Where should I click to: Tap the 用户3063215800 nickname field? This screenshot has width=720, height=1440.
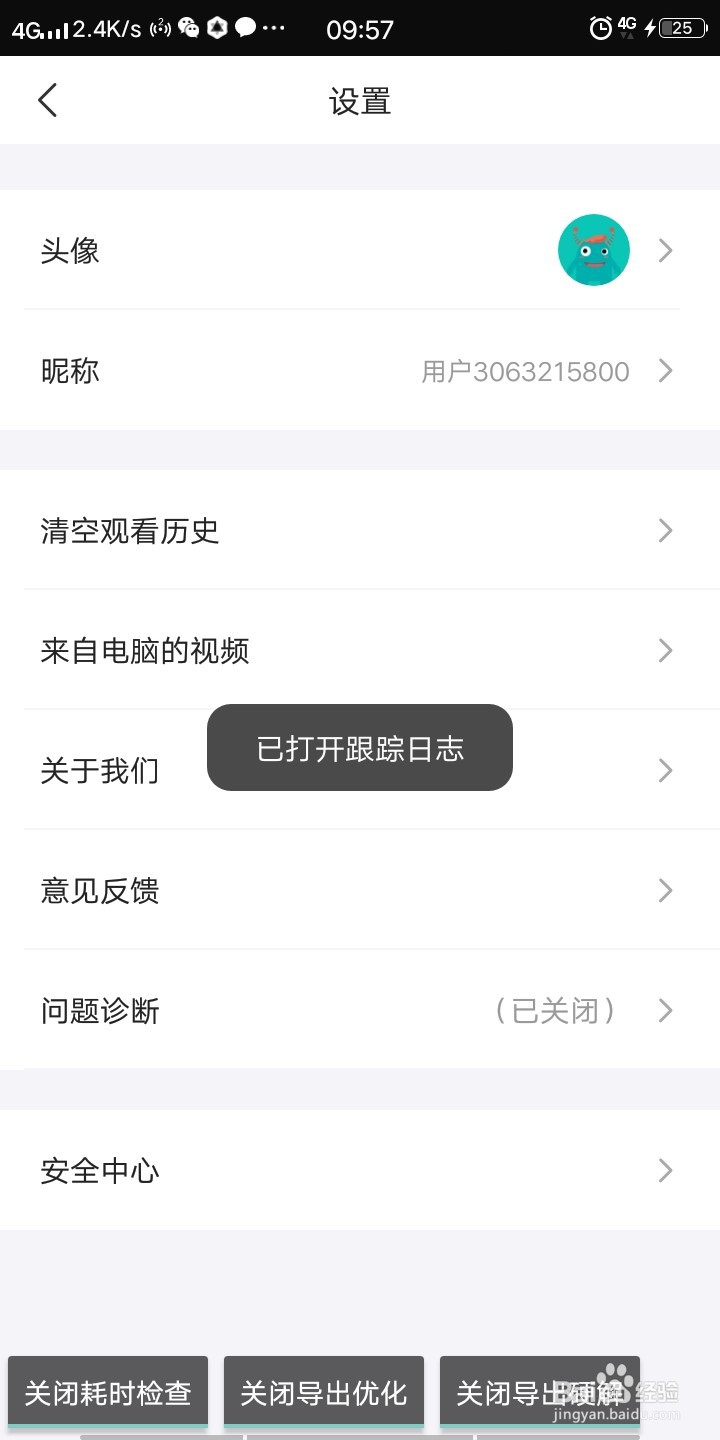(527, 371)
